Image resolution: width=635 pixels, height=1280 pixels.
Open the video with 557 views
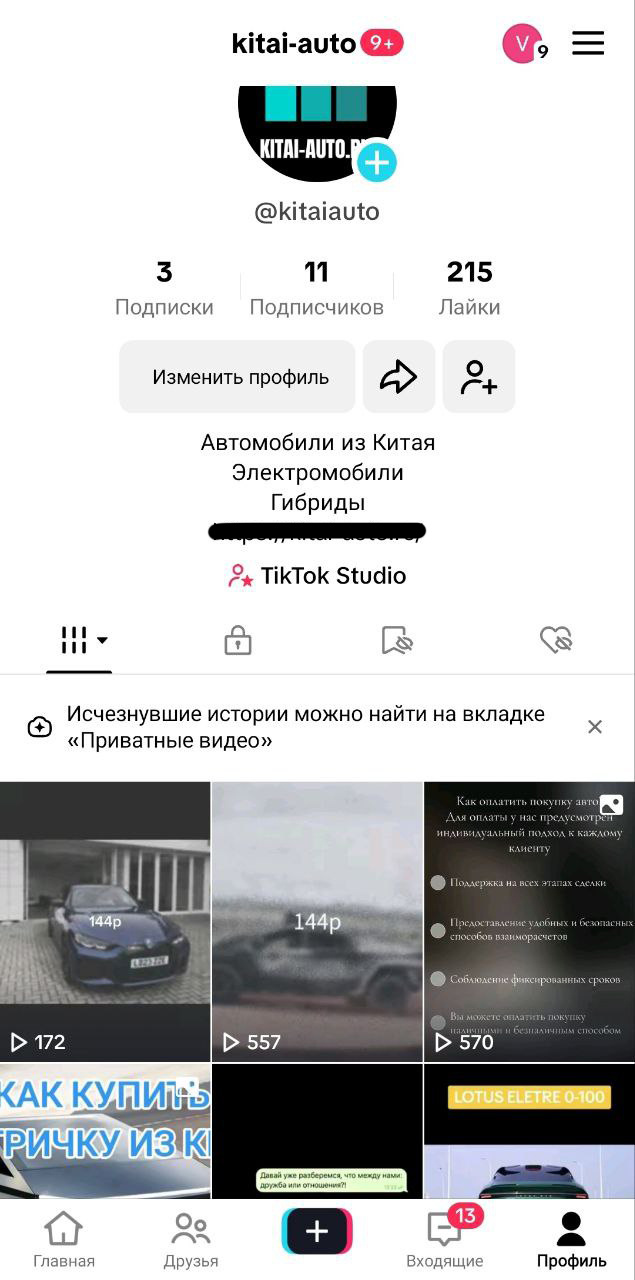[x=317, y=922]
